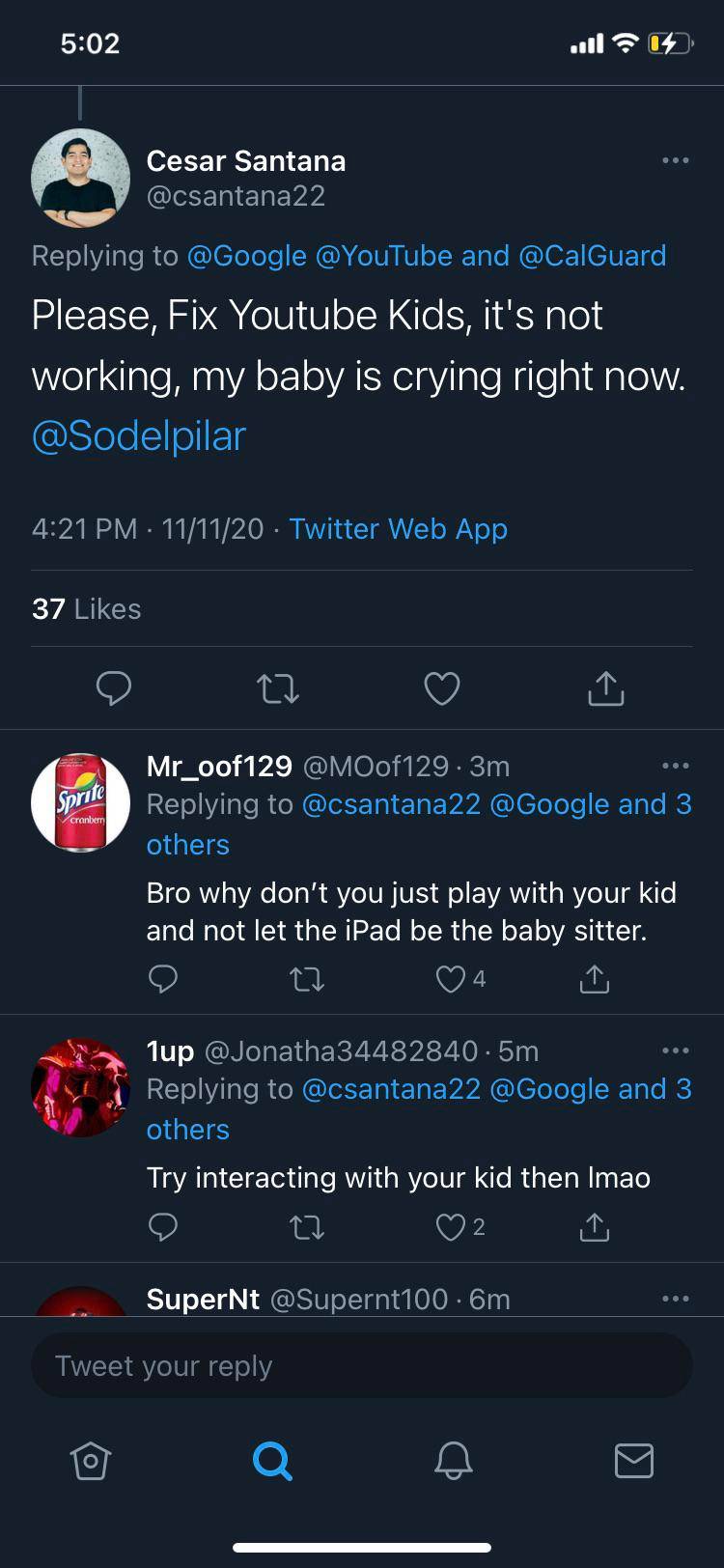724x1568 pixels.
Task: Reply to Mr_oof129's comment
Action: pyautogui.click(x=163, y=979)
